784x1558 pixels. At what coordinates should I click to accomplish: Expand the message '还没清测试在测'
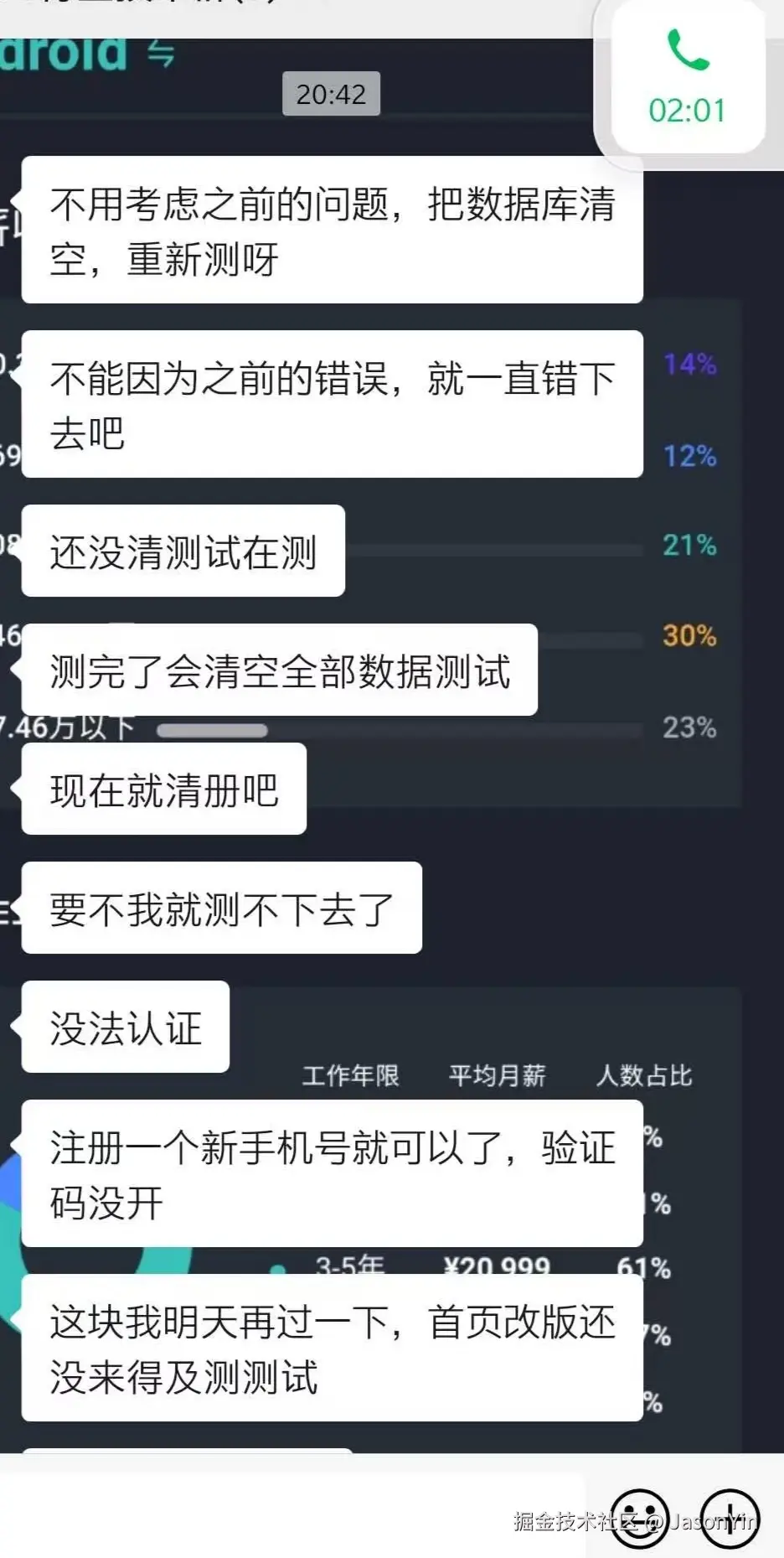[183, 550]
